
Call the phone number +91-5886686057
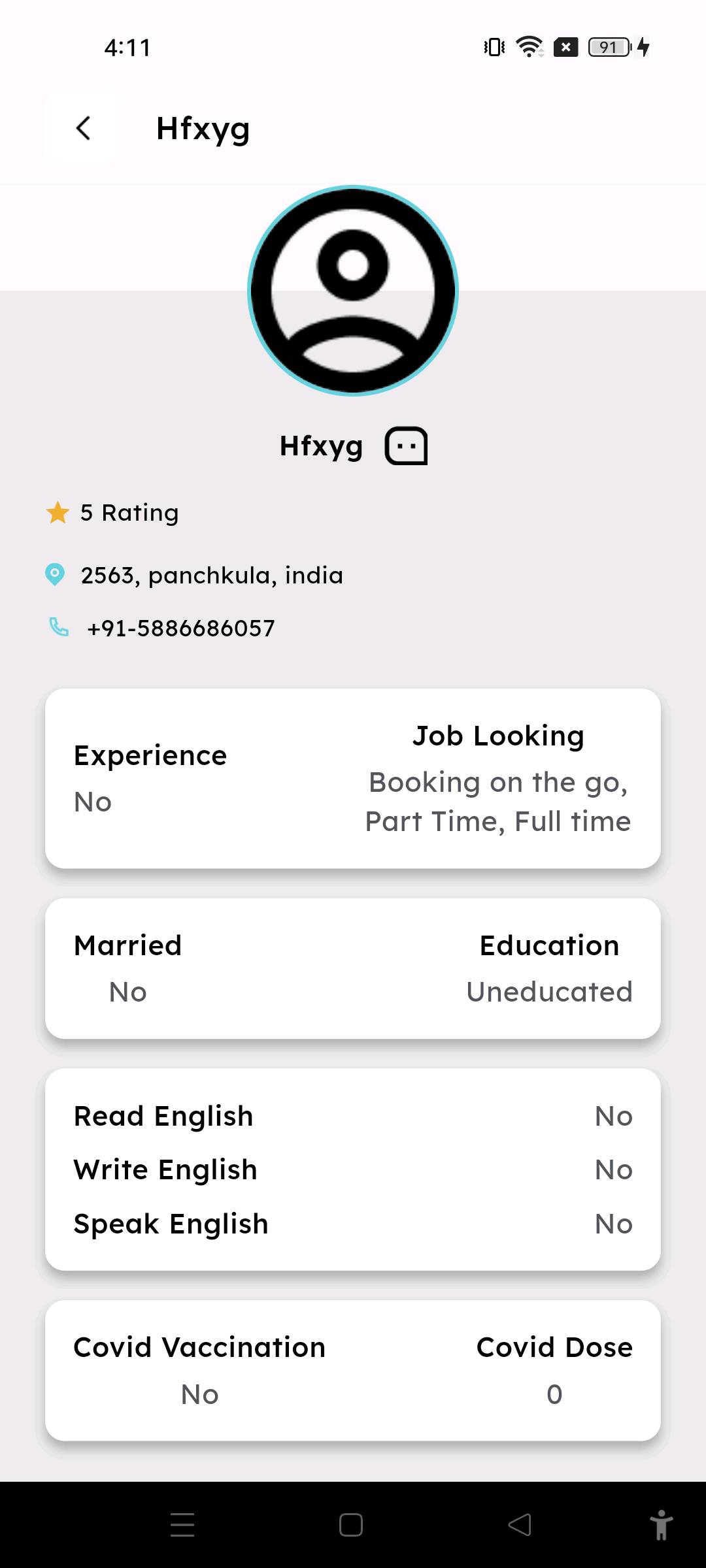[180, 628]
